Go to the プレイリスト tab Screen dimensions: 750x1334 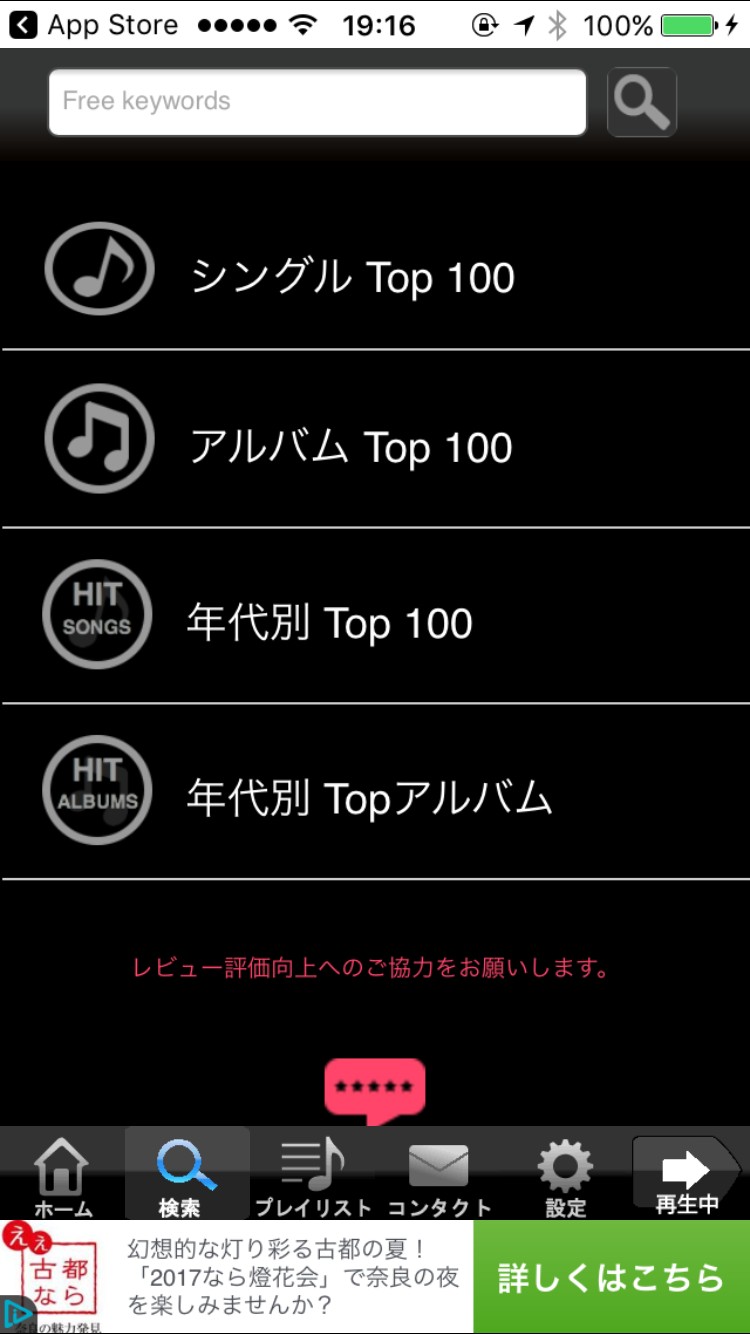(312, 1176)
